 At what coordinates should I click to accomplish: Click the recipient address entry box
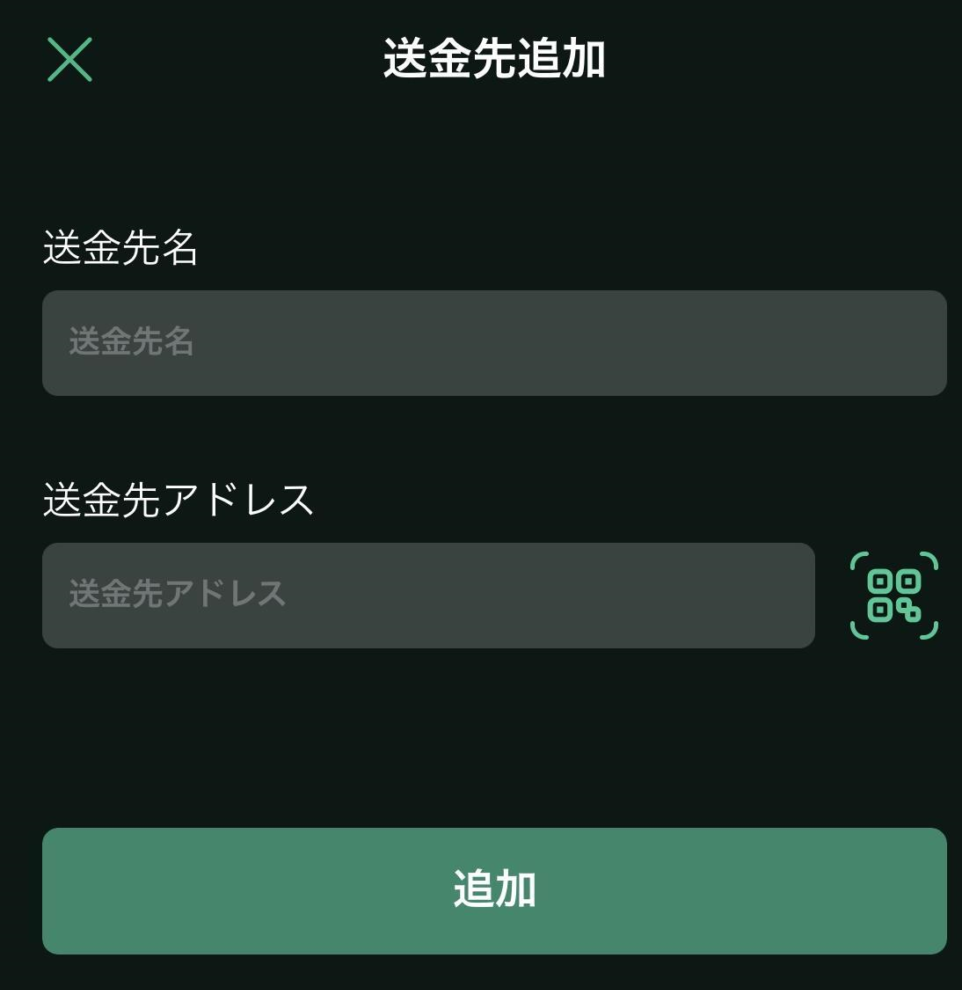tap(430, 595)
